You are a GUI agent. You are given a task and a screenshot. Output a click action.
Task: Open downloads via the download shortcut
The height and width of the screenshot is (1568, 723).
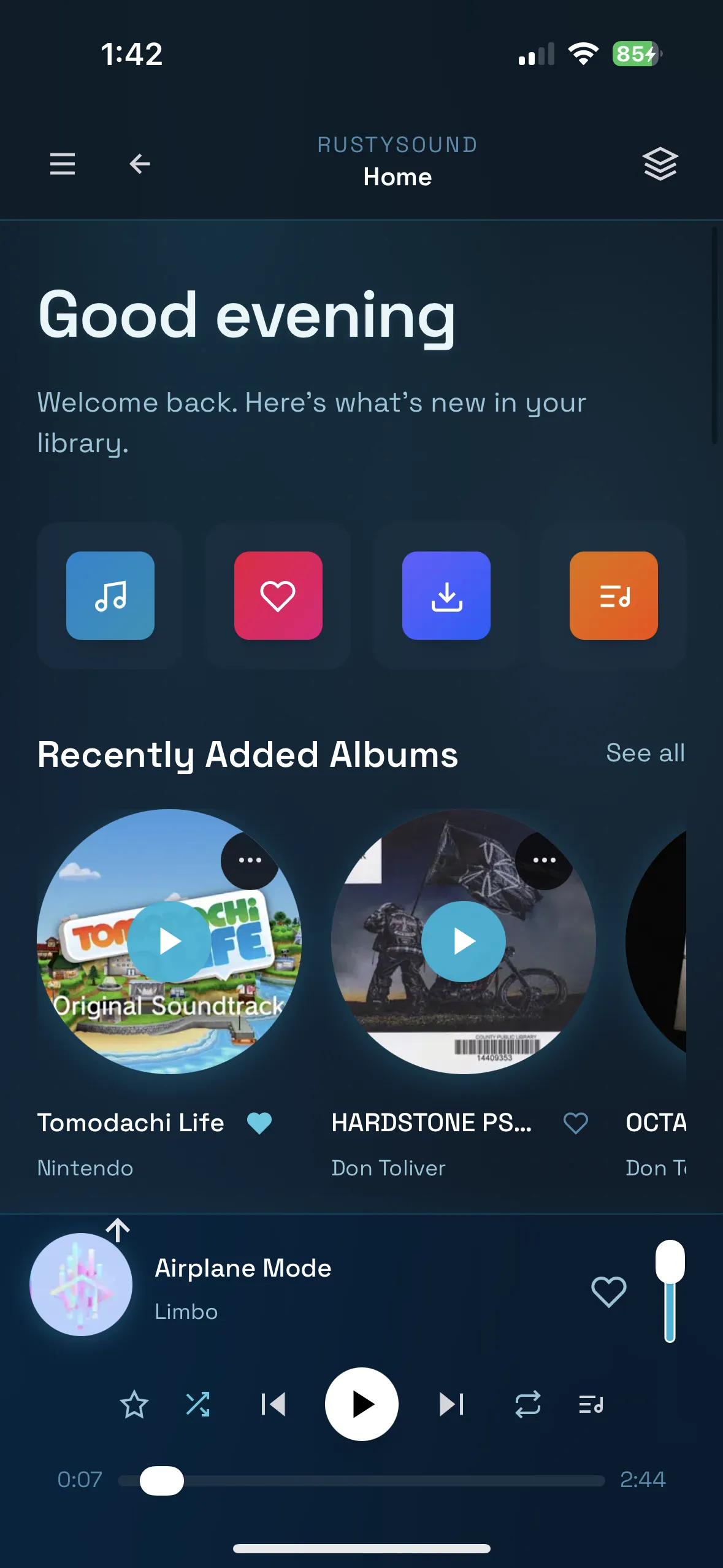(x=446, y=596)
